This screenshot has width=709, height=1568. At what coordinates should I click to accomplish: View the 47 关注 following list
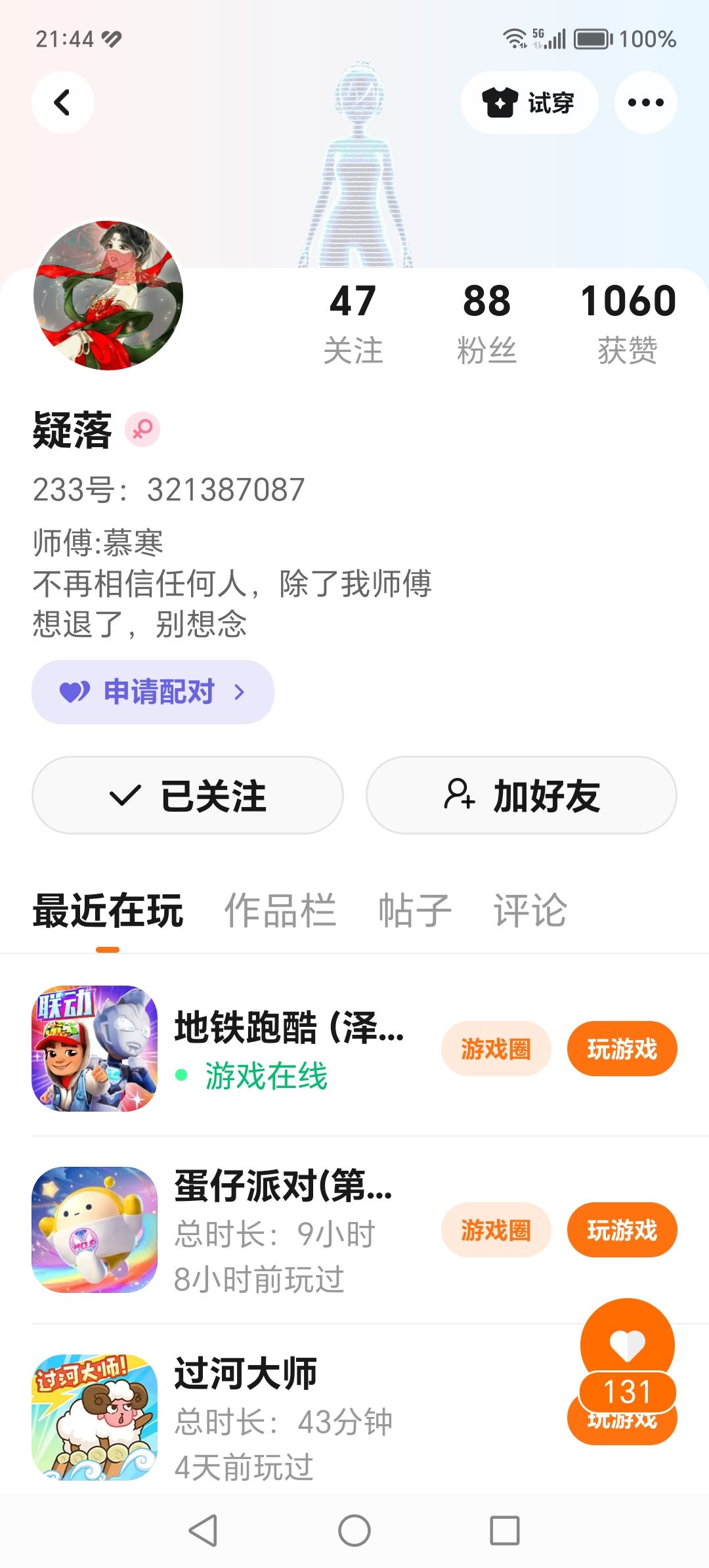(353, 322)
